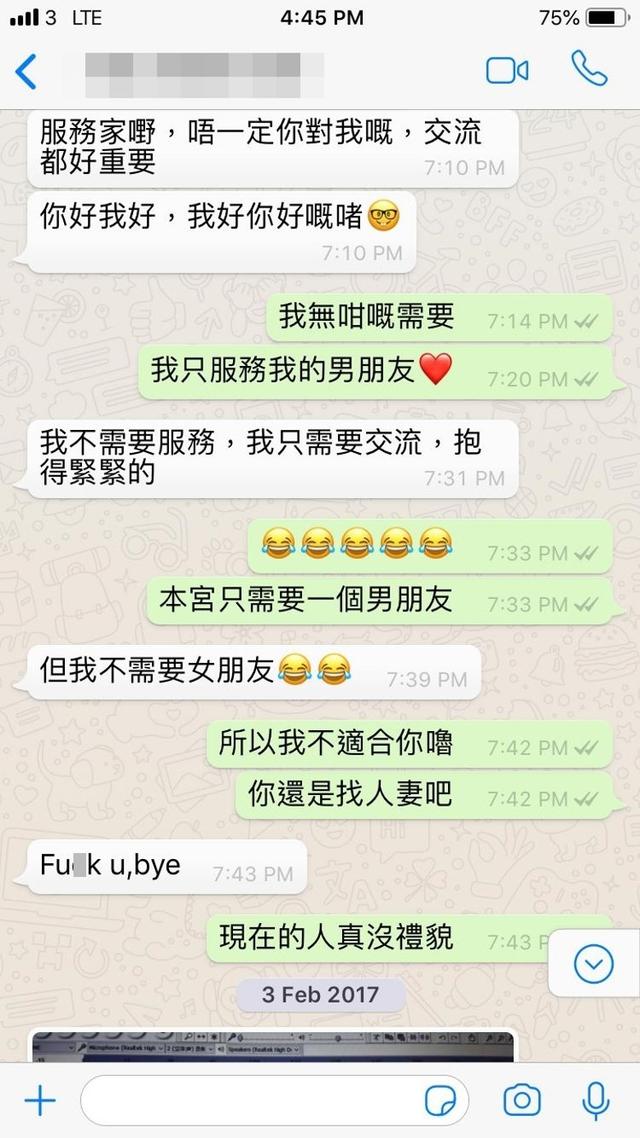Screen dimensions: 640x1138
Task: Open the sticker picker
Action: click(440, 1101)
